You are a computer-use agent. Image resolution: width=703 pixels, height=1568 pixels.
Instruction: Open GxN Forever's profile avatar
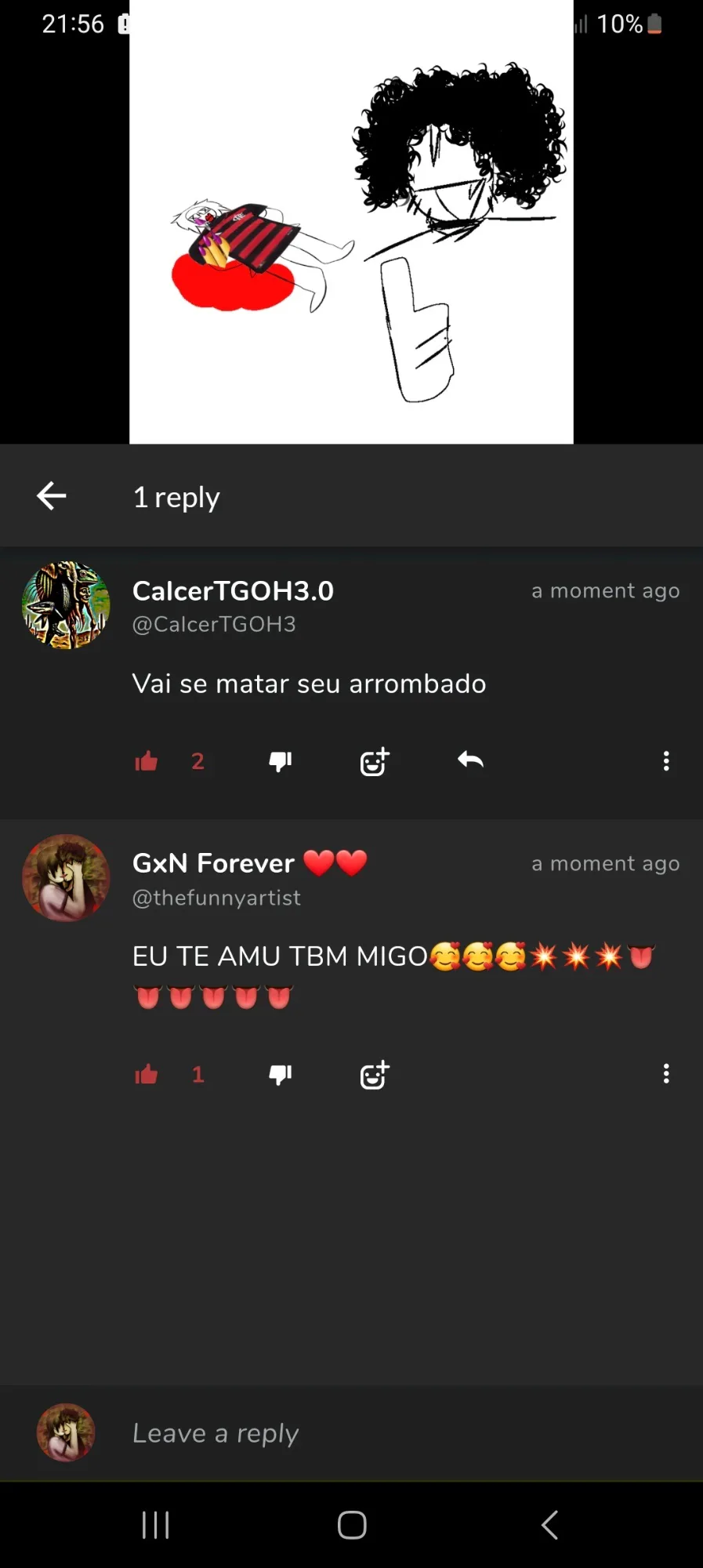coord(66,878)
